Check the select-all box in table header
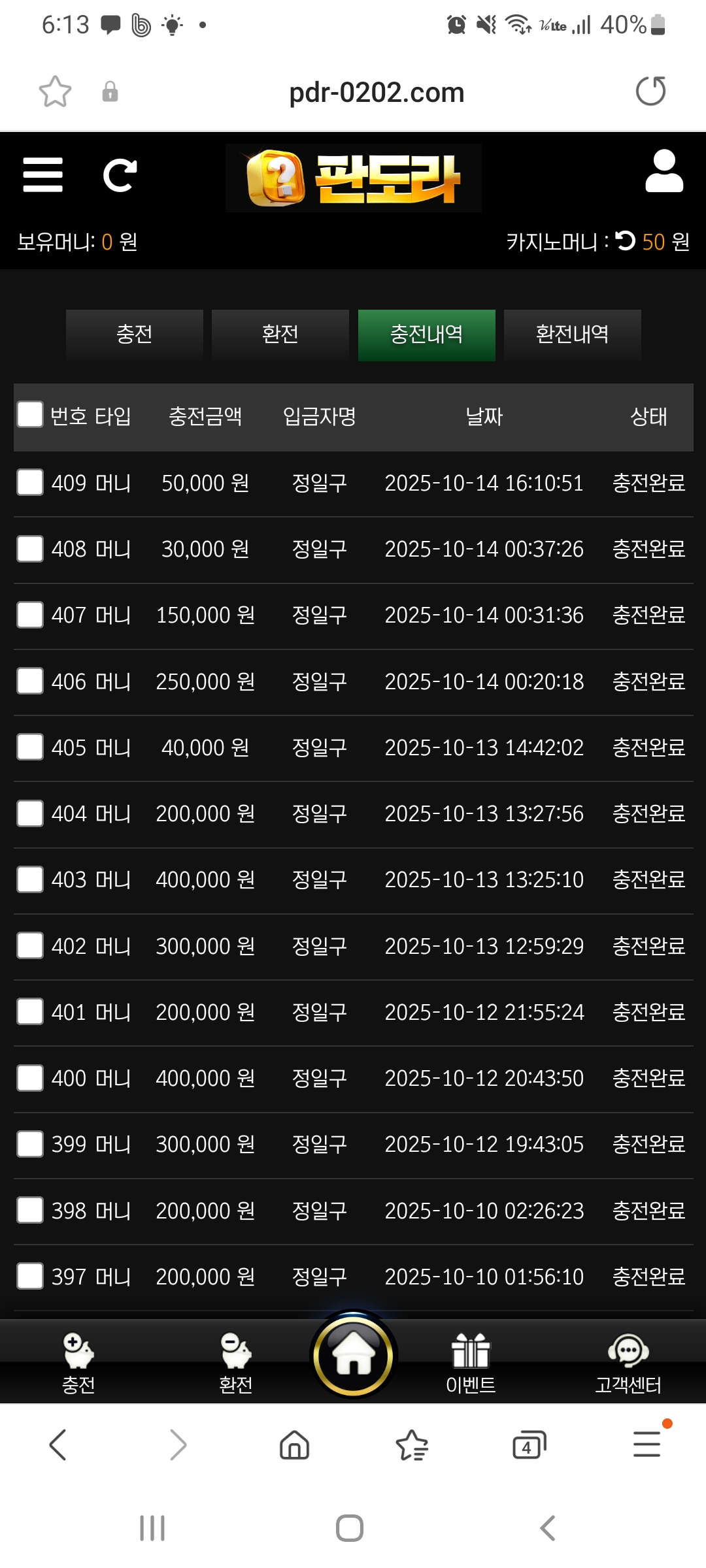This screenshot has width=706, height=1568. [x=30, y=415]
